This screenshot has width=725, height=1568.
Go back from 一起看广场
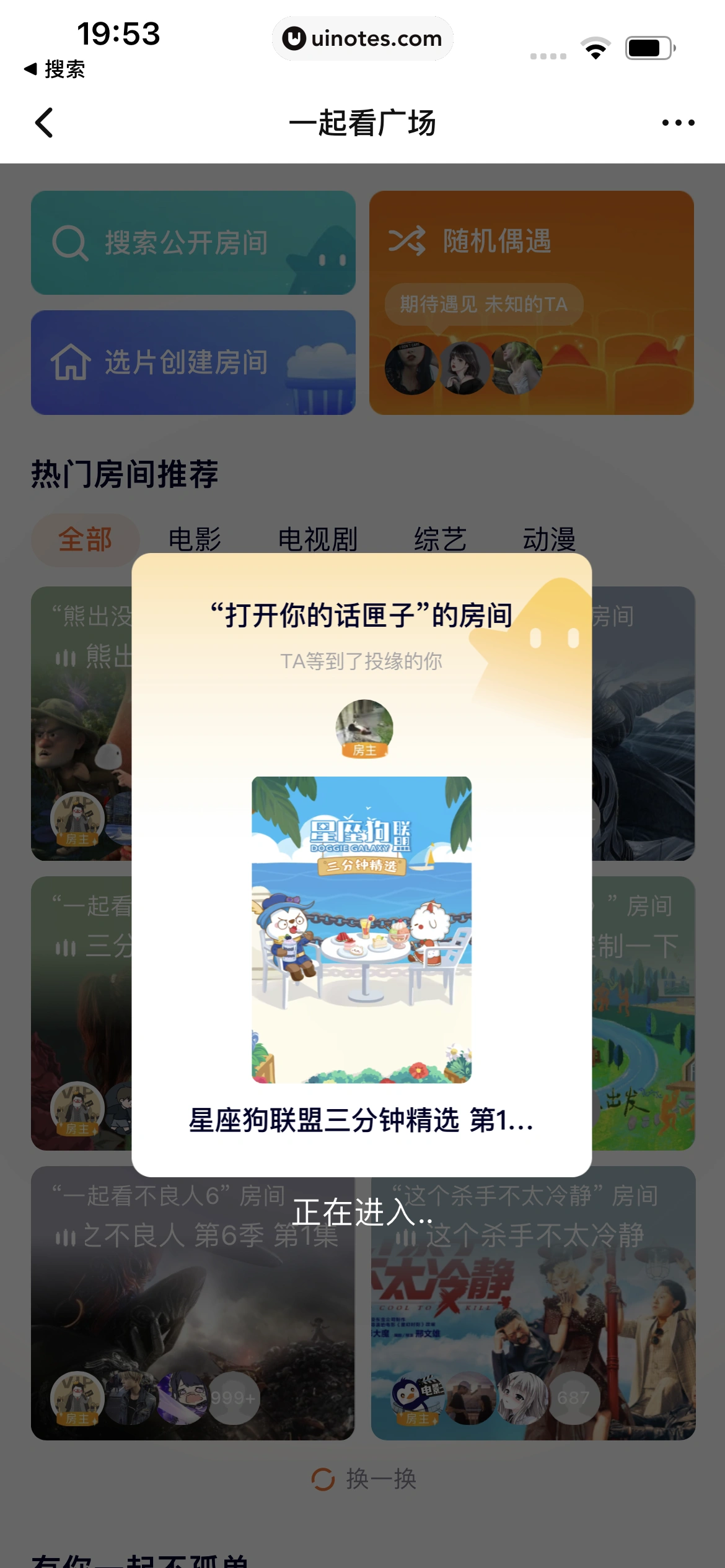tap(44, 123)
